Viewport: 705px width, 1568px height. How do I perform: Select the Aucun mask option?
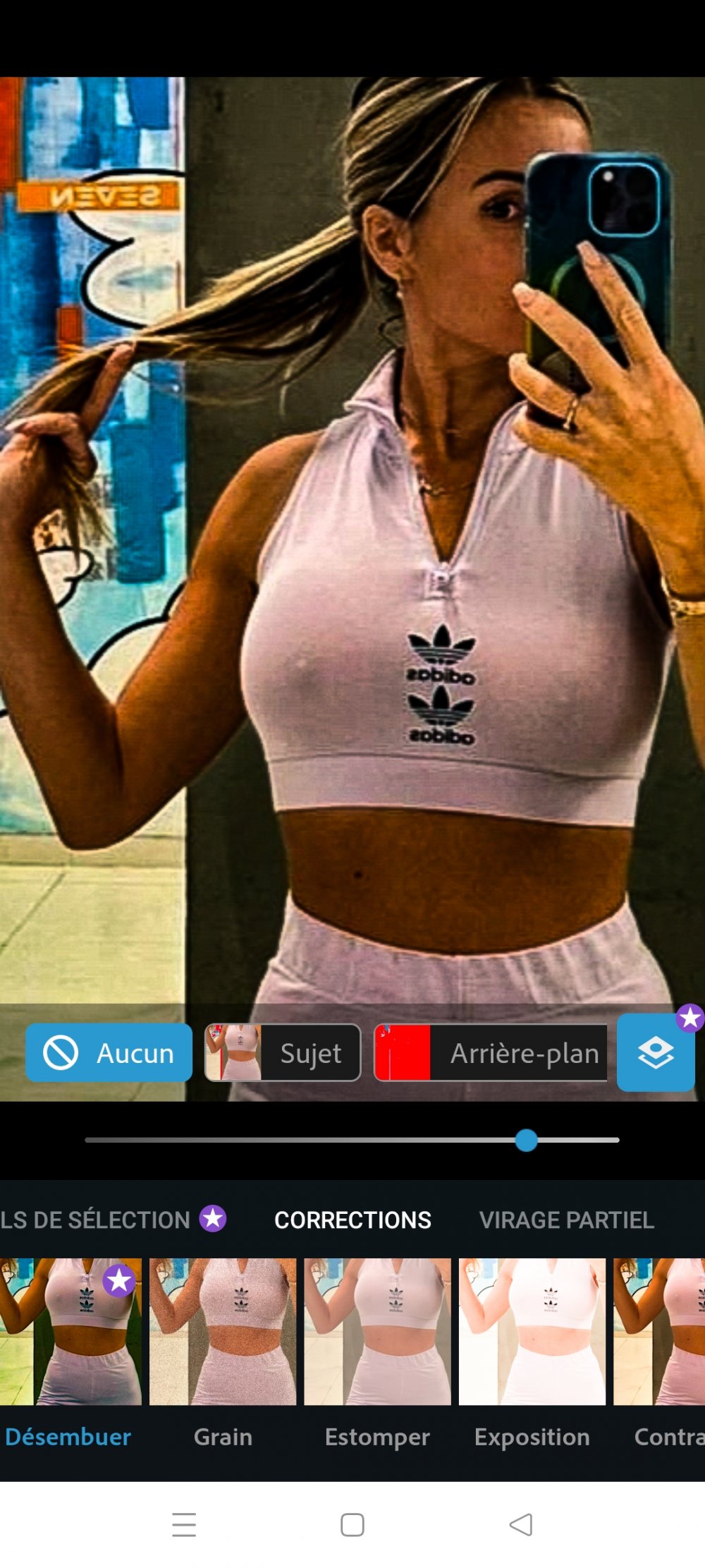(x=109, y=1052)
